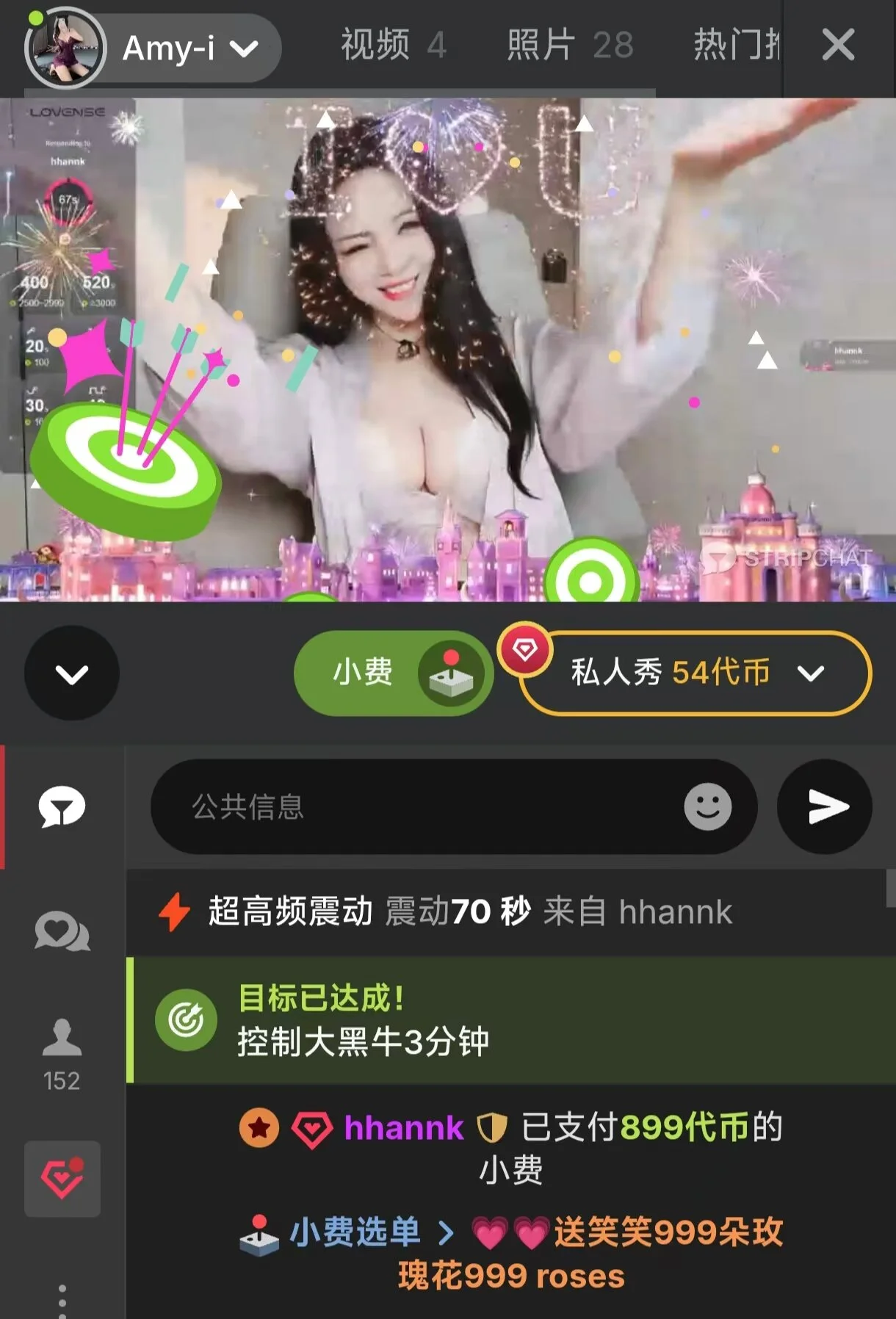The image size is (896, 1319).
Task: Collapse the panel with the down chevron
Action: pos(72,673)
